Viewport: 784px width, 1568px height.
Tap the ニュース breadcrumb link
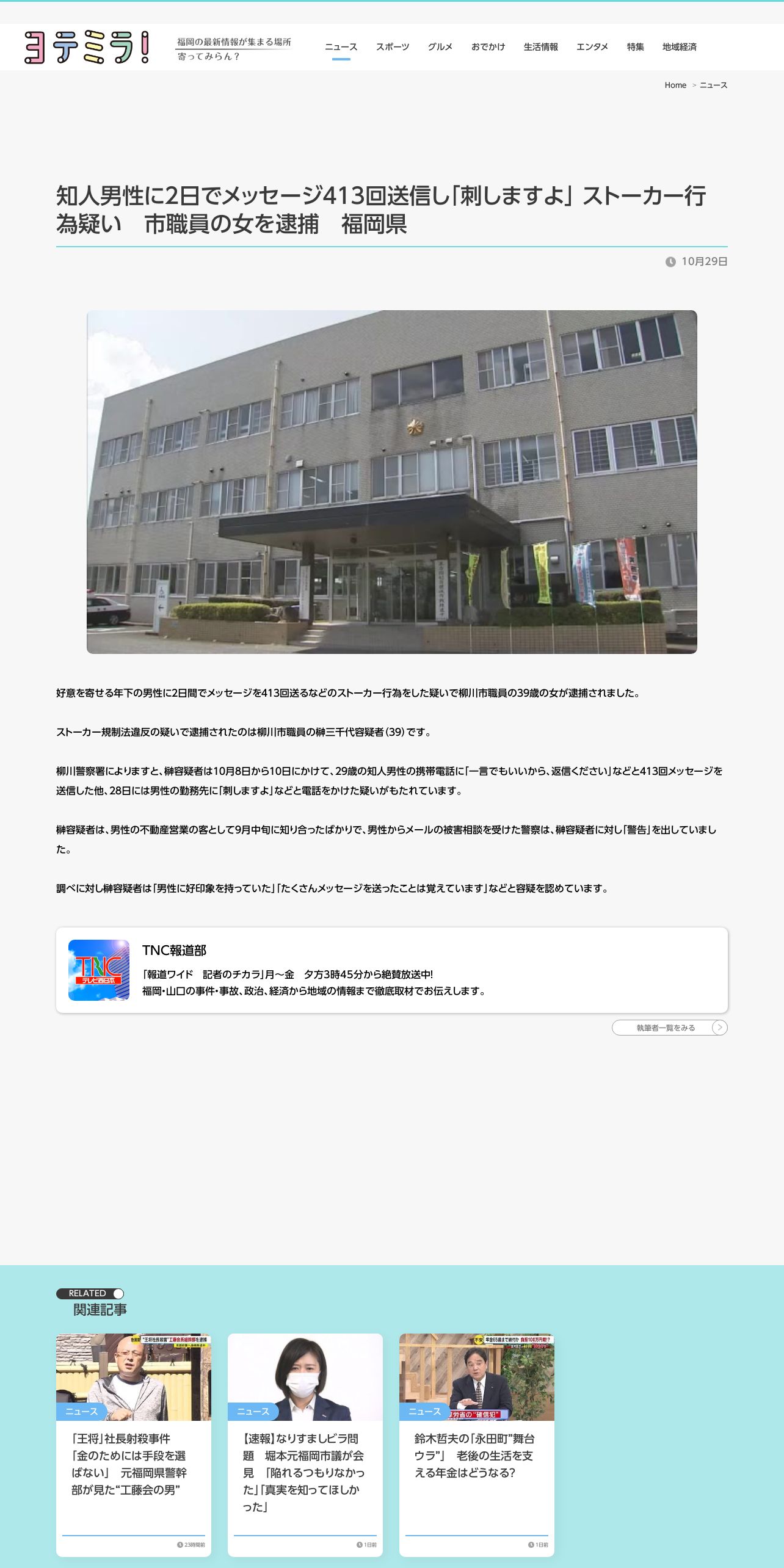click(714, 85)
